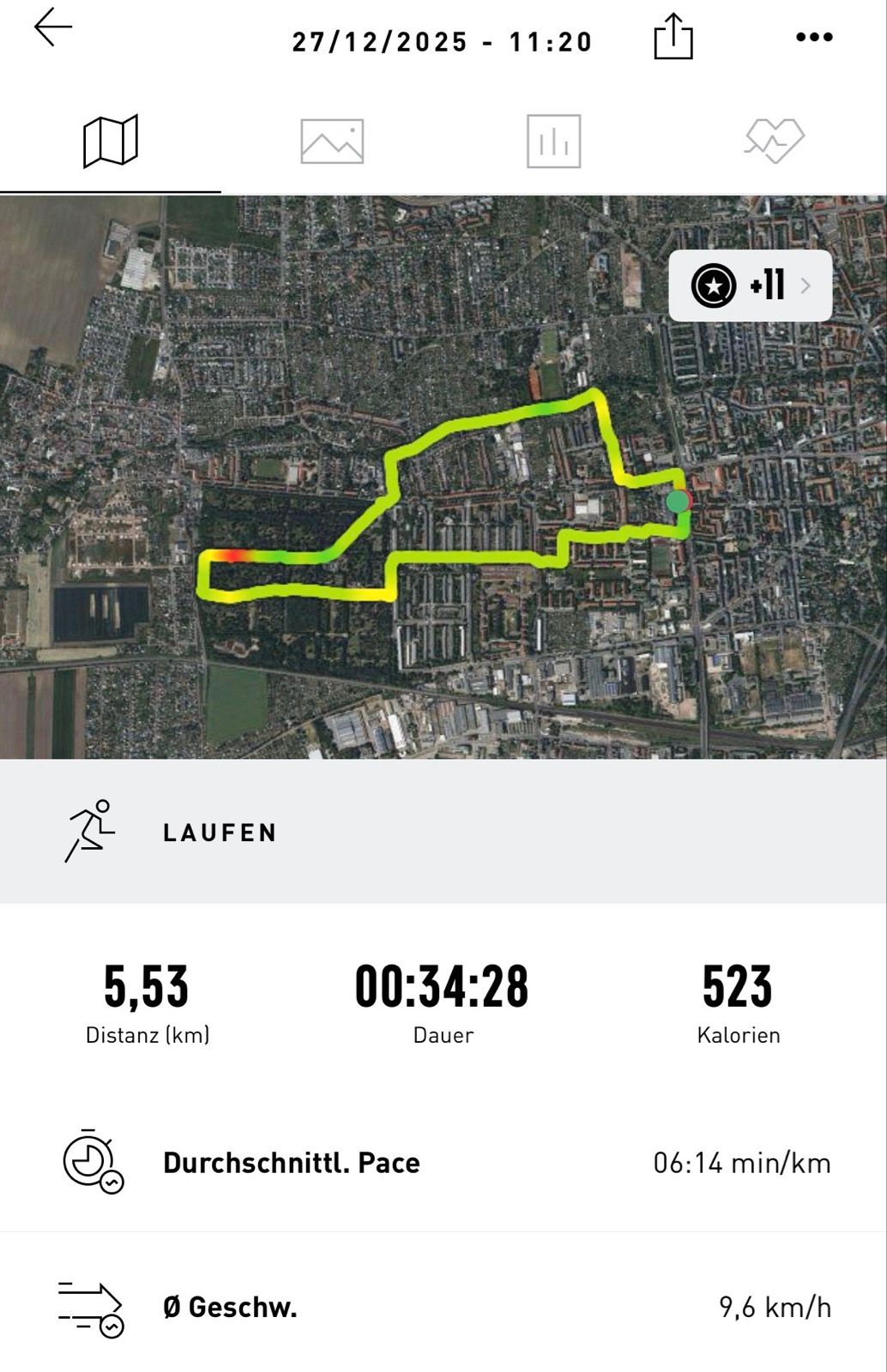The image size is (887, 1372).
Task: Share this running activity
Action: point(673,38)
